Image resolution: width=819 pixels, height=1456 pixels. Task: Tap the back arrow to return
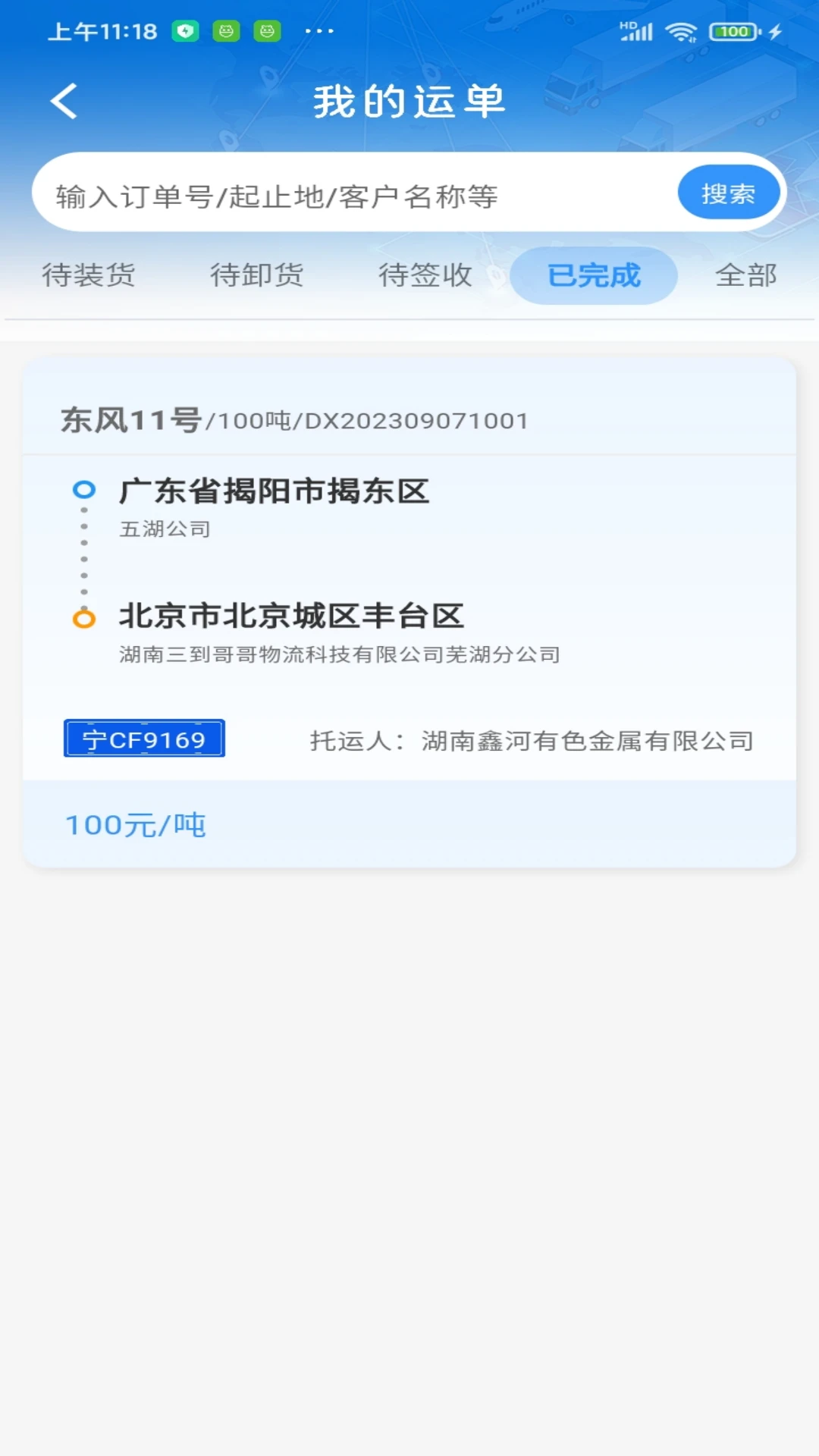tap(64, 101)
